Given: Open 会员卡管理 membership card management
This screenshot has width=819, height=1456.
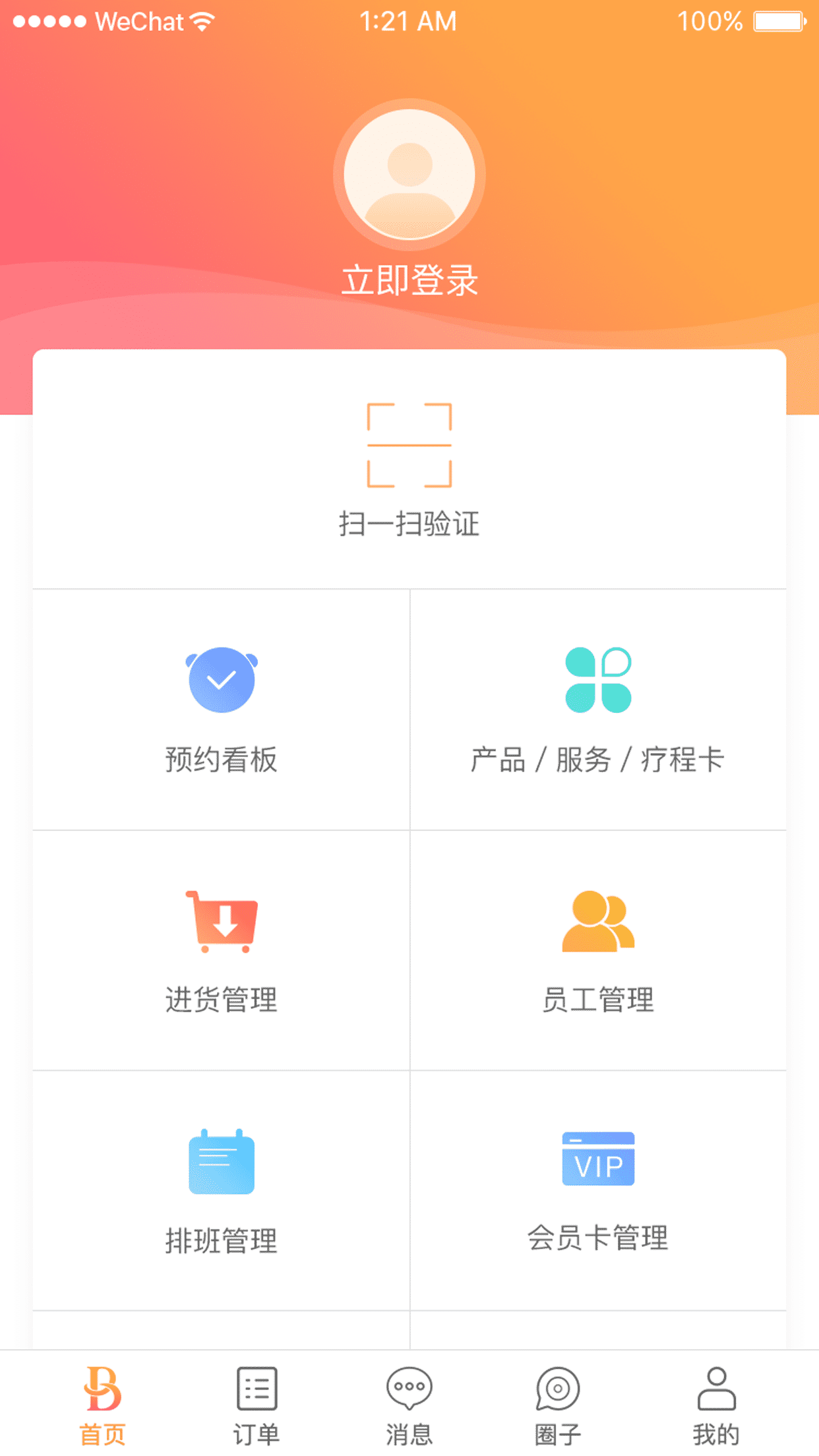Looking at the screenshot, I should (598, 1191).
